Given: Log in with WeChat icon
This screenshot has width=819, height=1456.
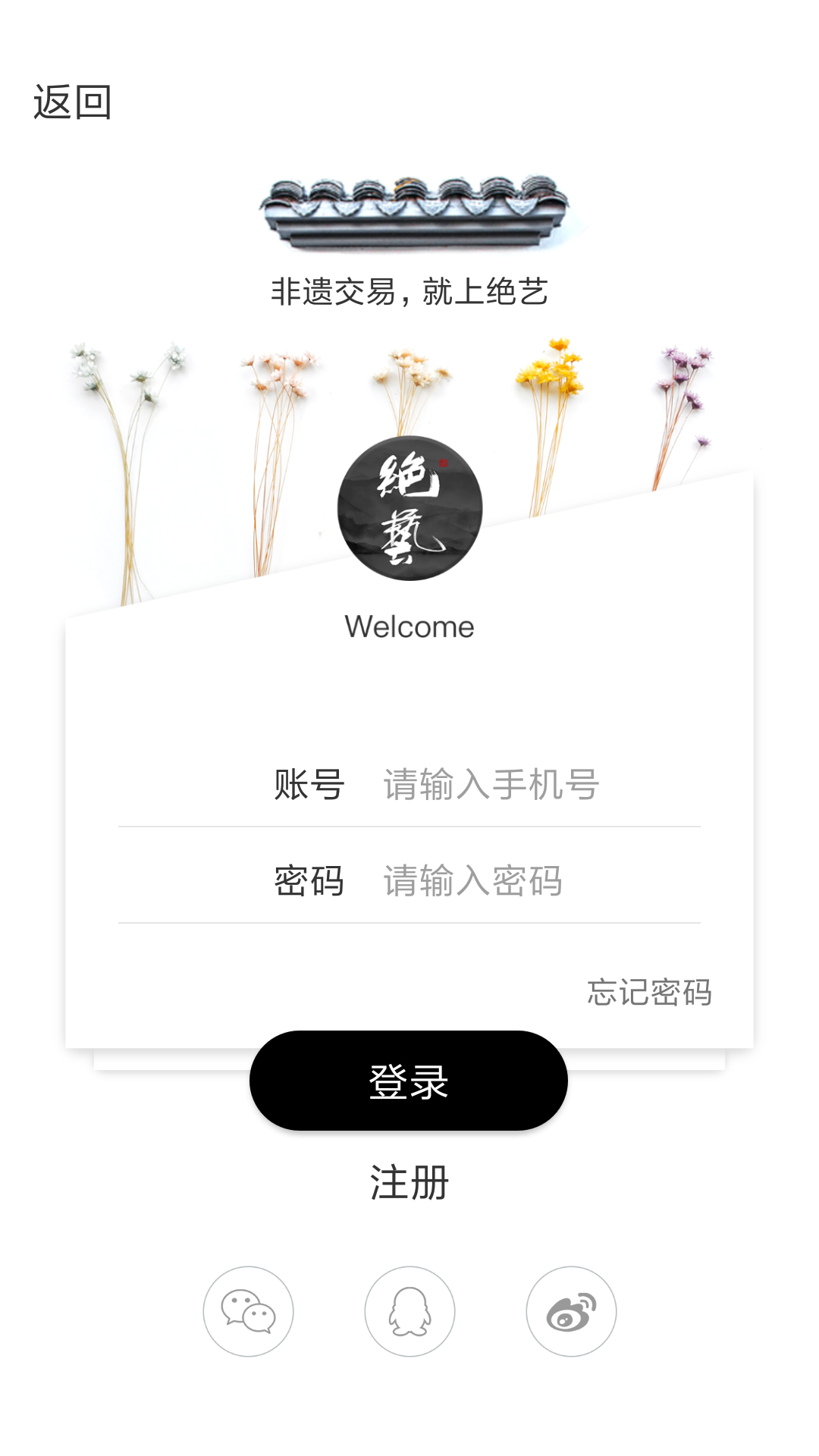Looking at the screenshot, I should coord(248,1311).
